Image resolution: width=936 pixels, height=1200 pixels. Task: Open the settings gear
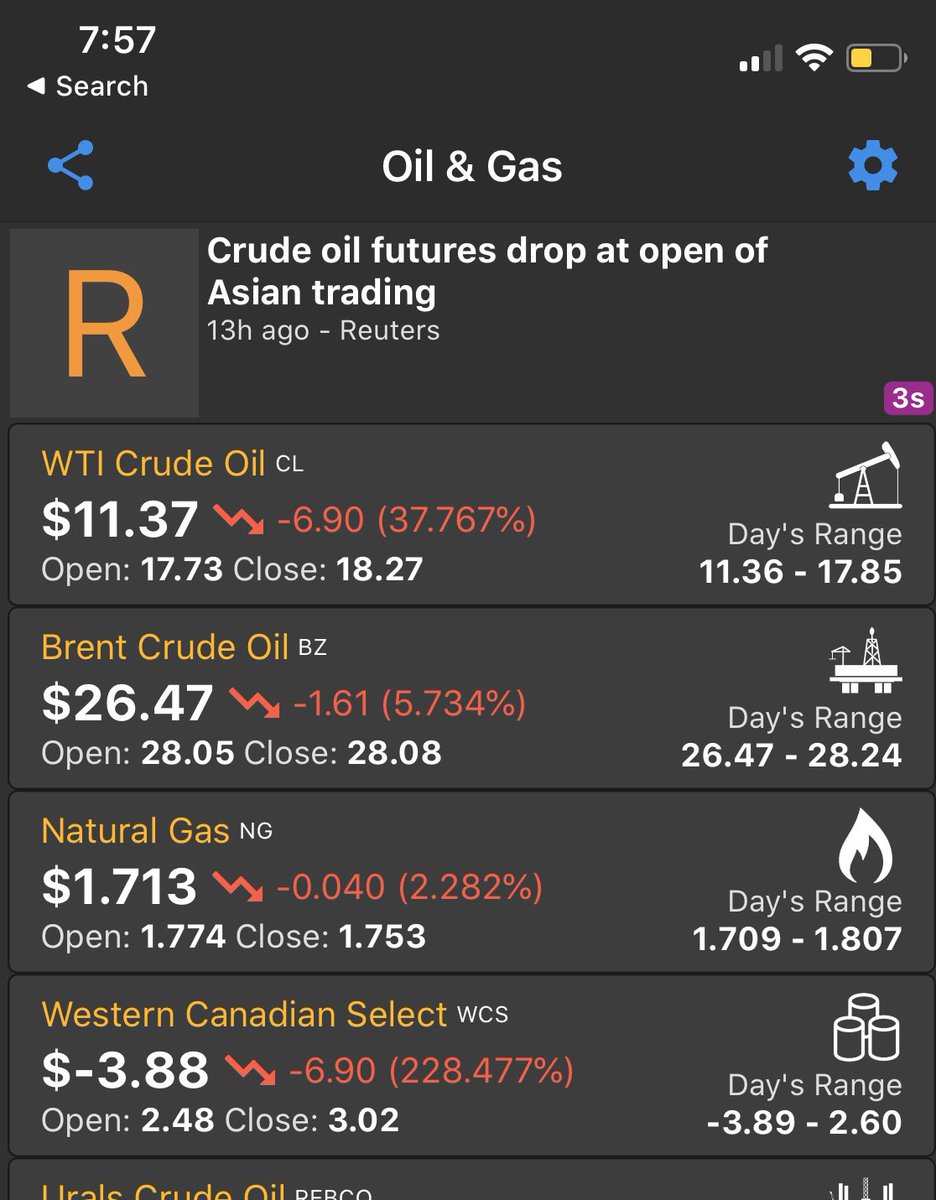(872, 166)
